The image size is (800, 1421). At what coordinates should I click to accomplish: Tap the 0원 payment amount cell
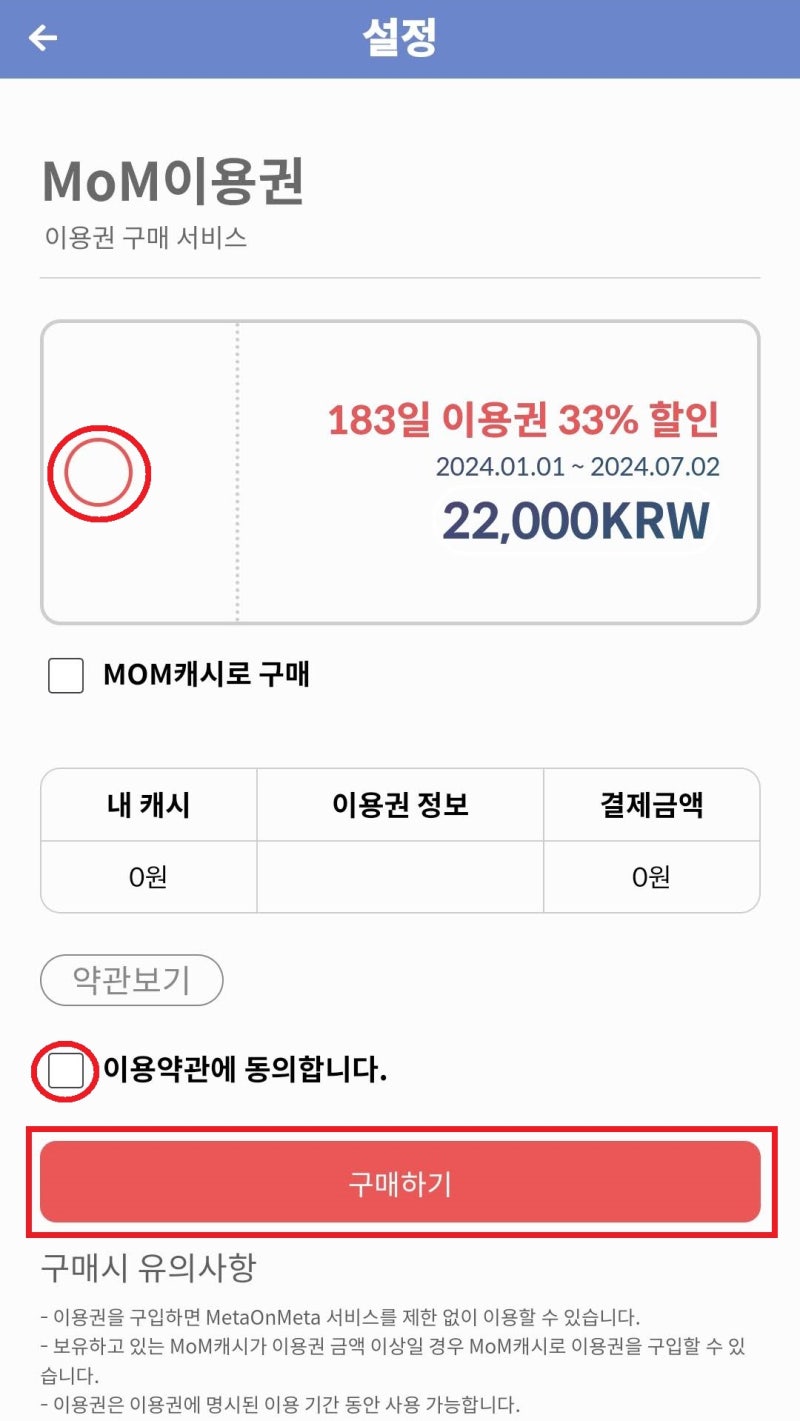coord(652,876)
